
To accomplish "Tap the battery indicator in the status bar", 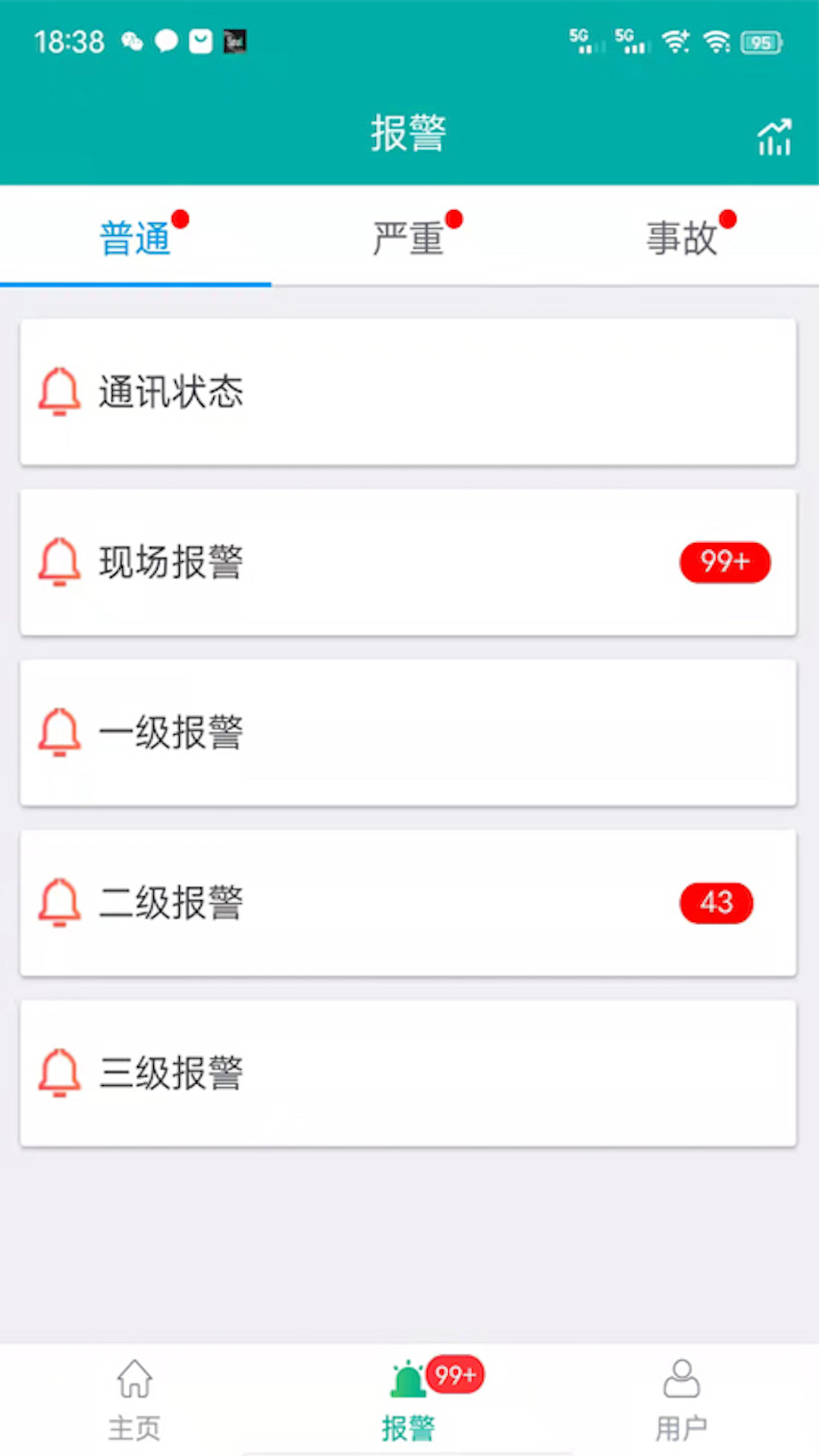I will coord(761,42).
